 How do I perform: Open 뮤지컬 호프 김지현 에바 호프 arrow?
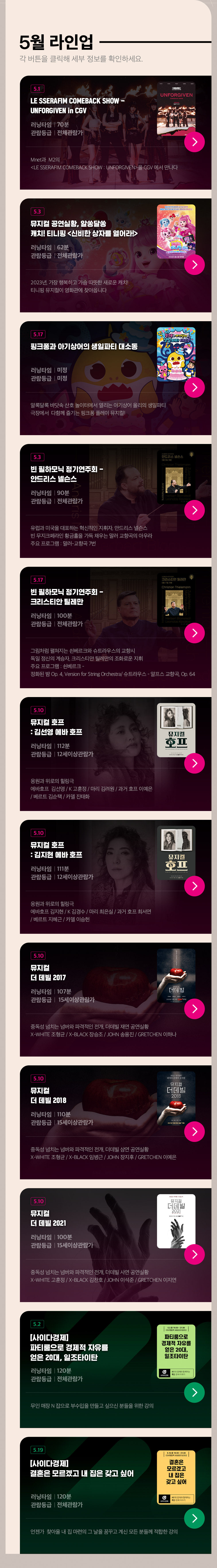tap(194, 886)
